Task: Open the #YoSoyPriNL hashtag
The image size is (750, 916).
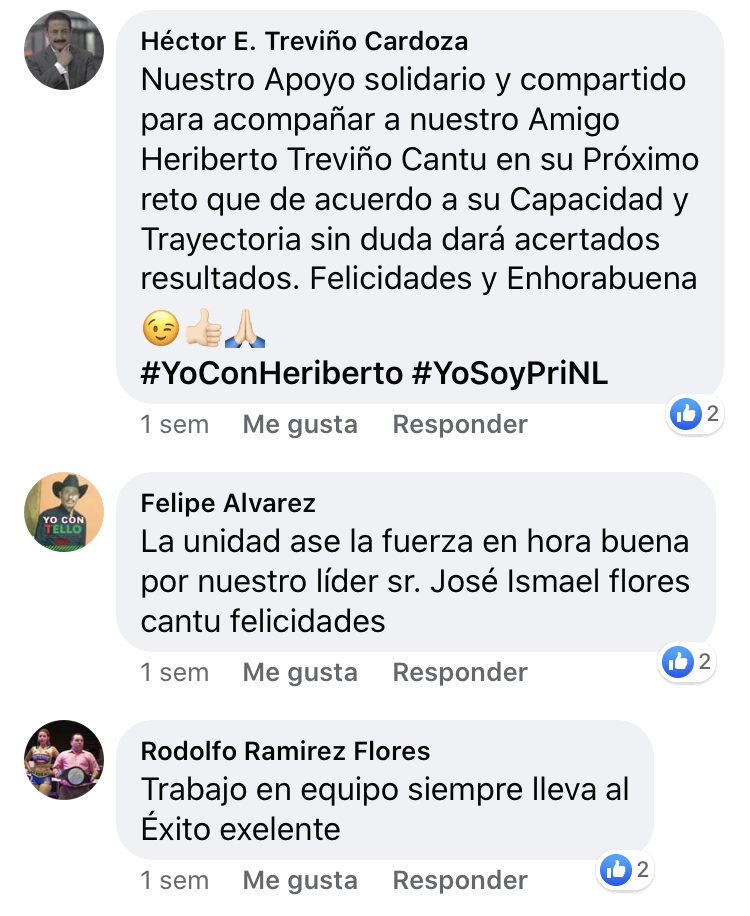Action: 510,373
